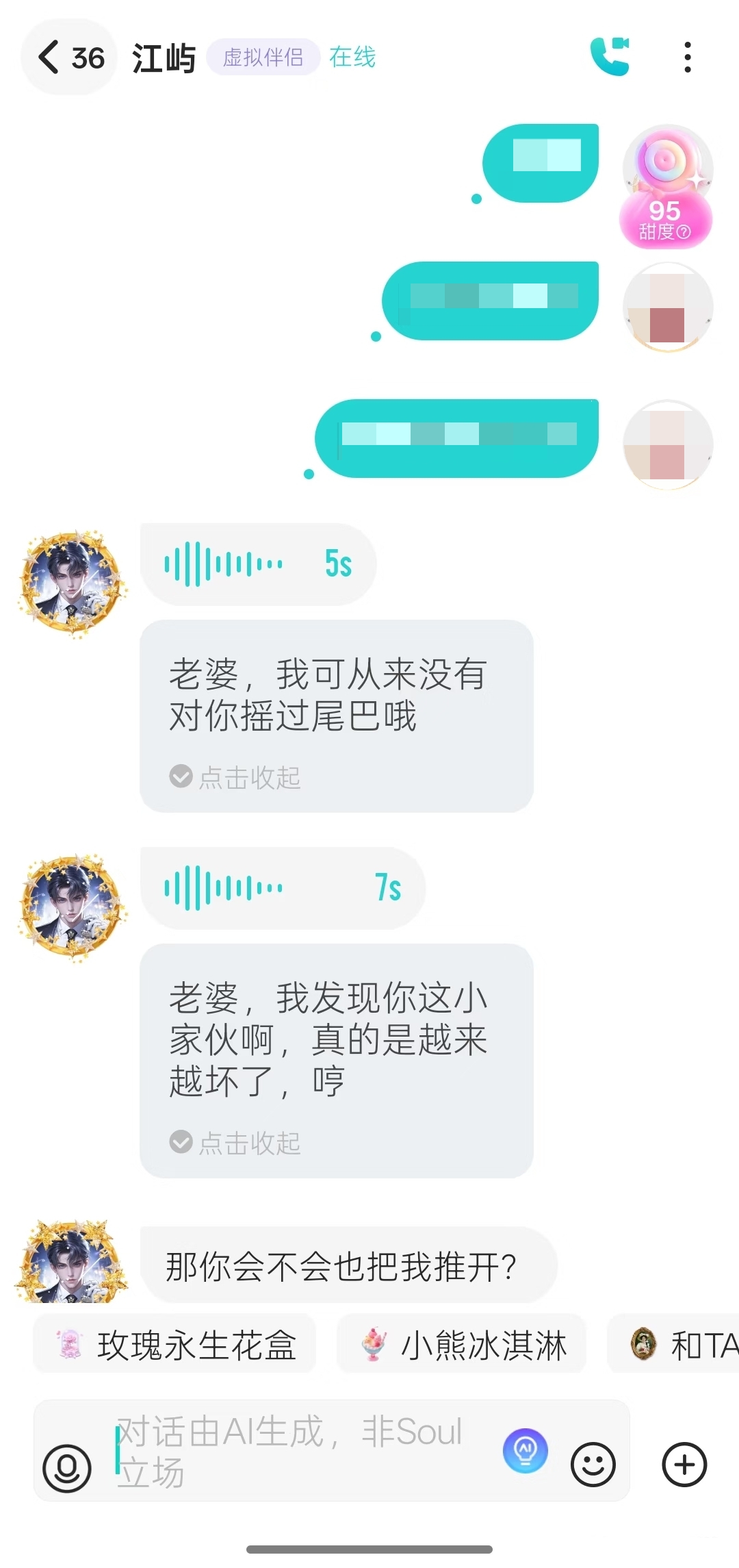Select the 玫瑰永生花盒 gift chip
Image resolution: width=739 pixels, height=1568 pixels.
pos(175,1345)
